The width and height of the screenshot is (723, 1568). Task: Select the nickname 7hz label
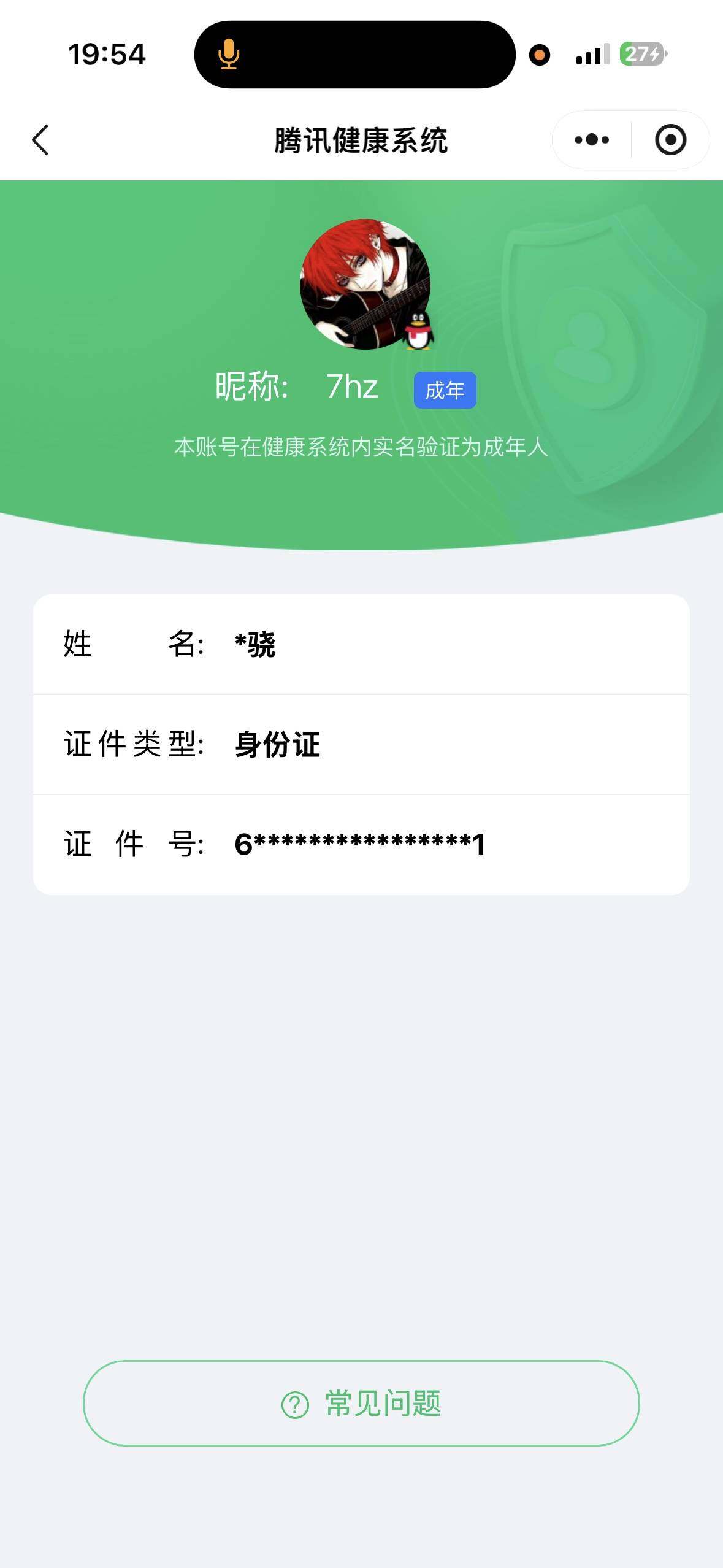pyautogui.click(x=352, y=386)
